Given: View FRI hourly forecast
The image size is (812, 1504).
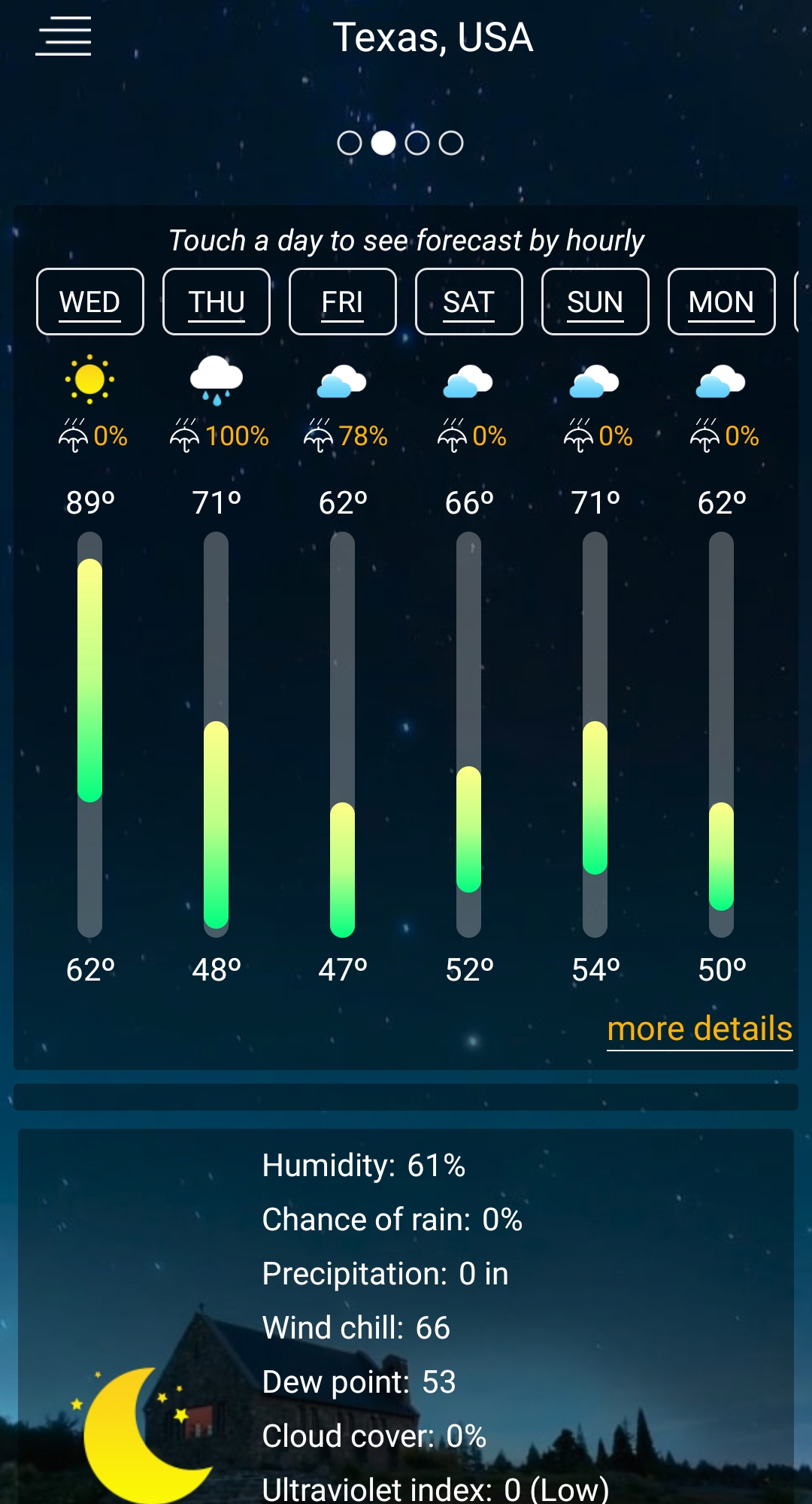Looking at the screenshot, I should [343, 302].
